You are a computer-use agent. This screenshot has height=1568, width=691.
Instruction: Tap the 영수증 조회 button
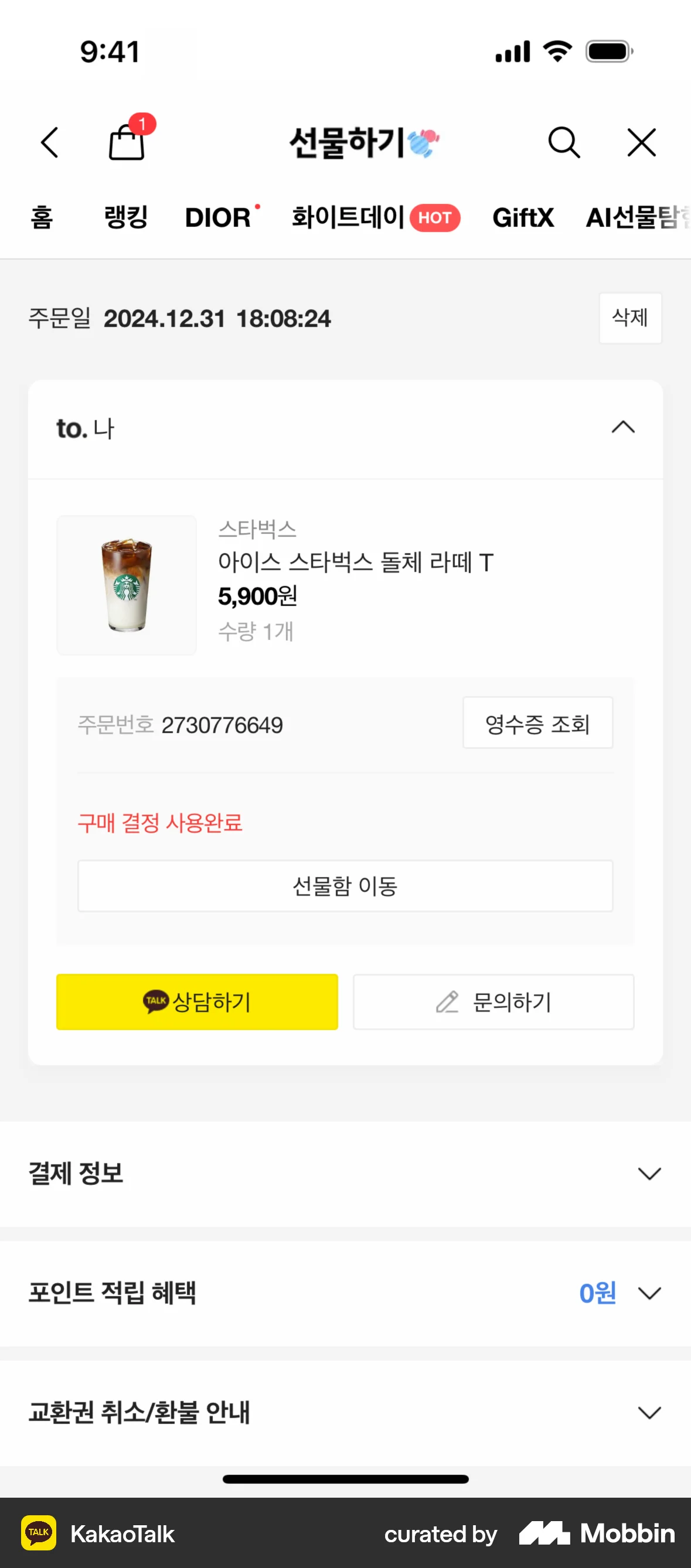537,723
